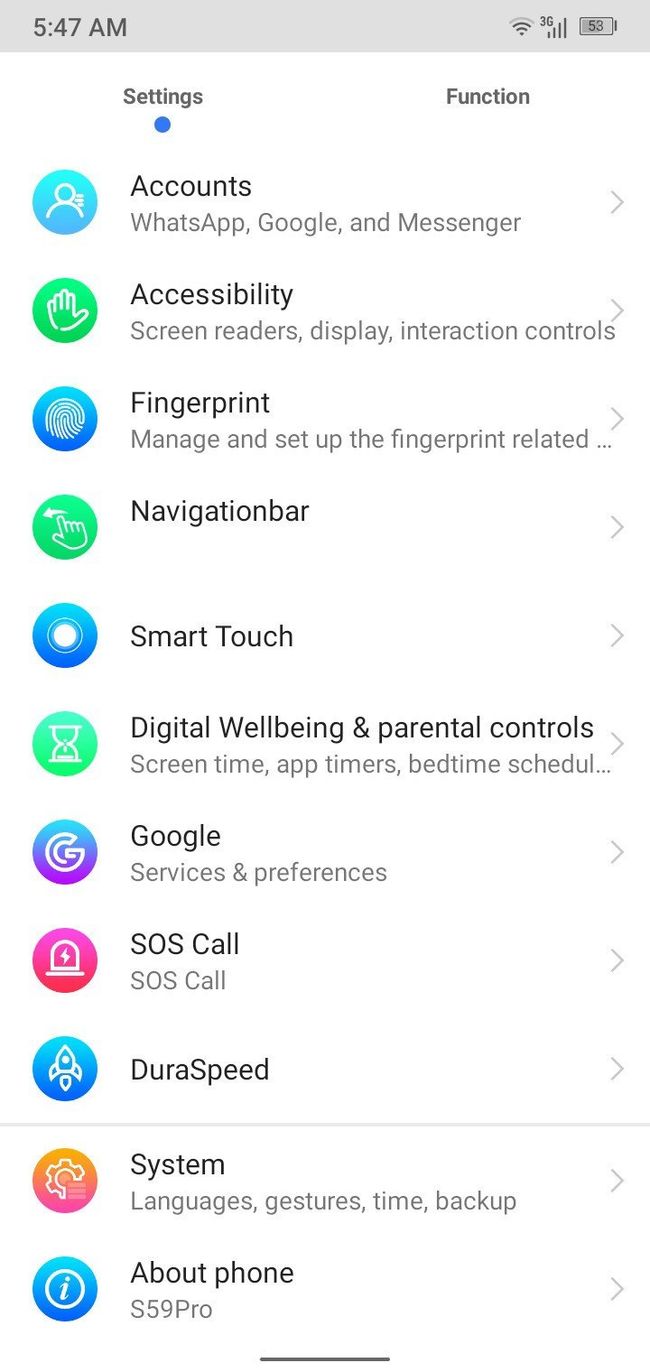Open the SOS Call setting
650x1372 pixels.
325,961
